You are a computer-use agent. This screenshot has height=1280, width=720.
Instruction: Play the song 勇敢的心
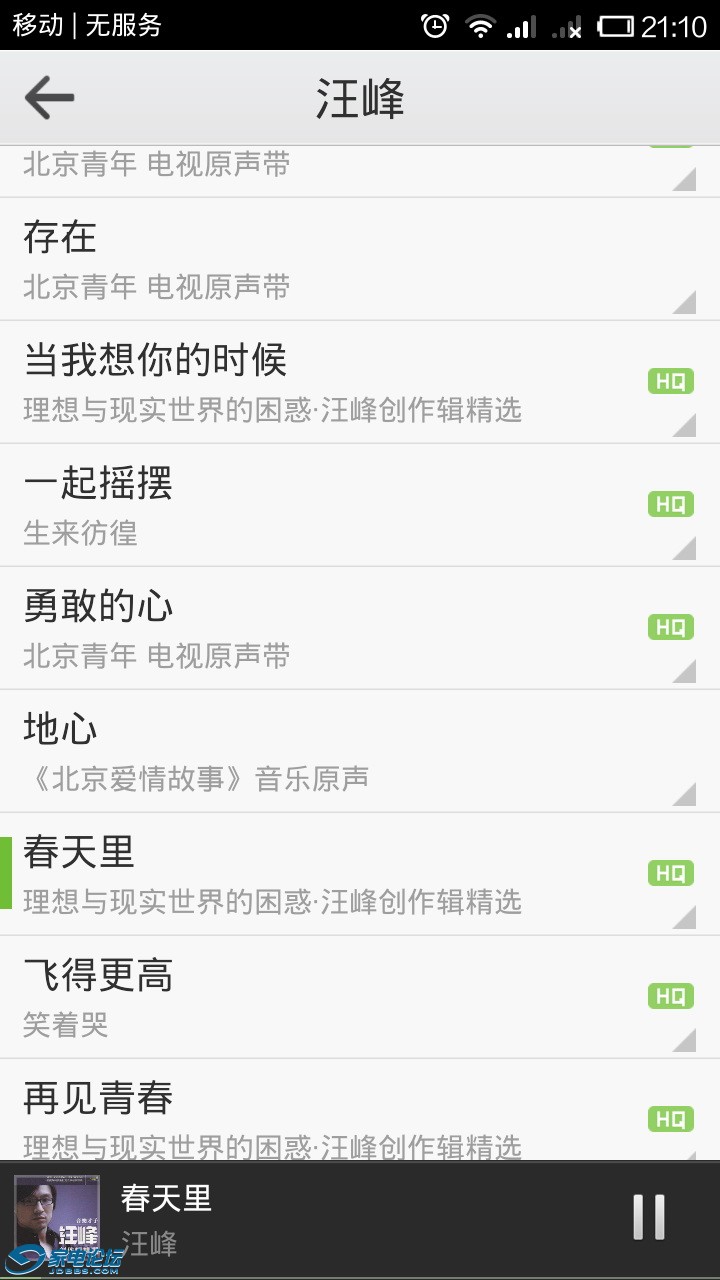tap(300, 628)
